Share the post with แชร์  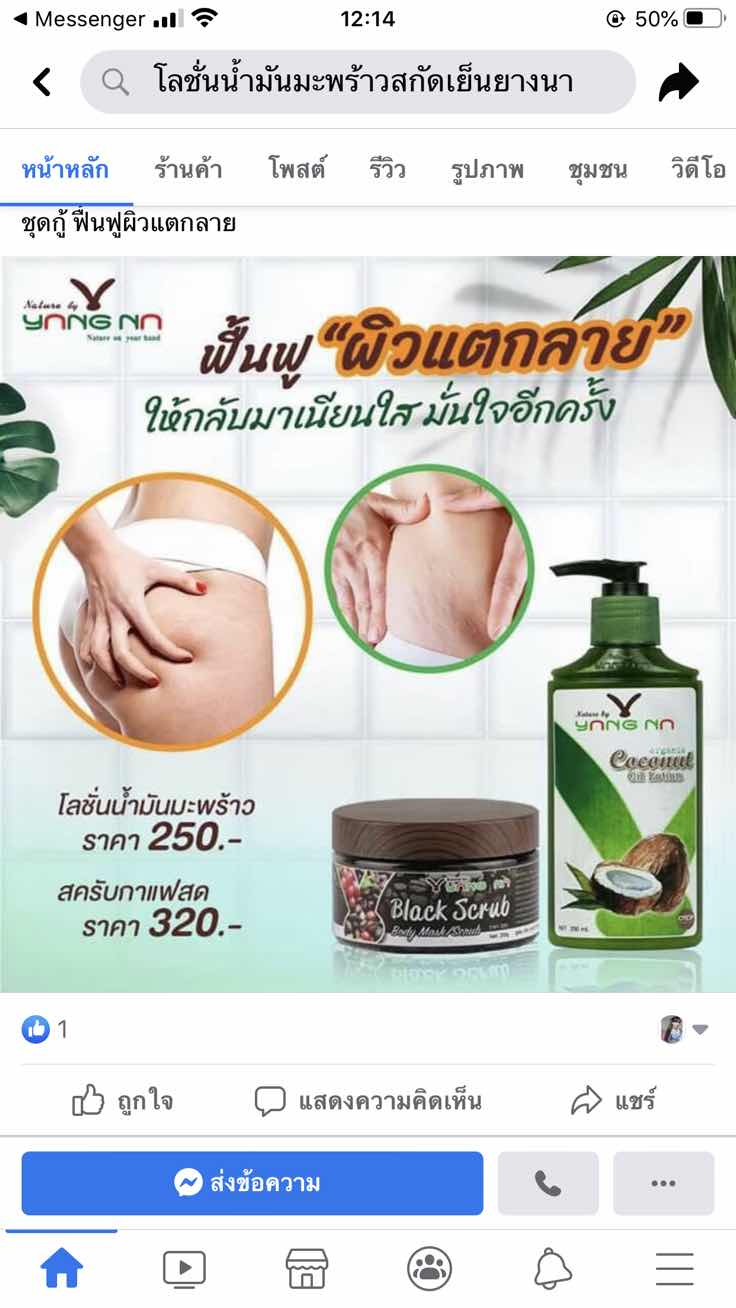pyautogui.click(x=613, y=1101)
